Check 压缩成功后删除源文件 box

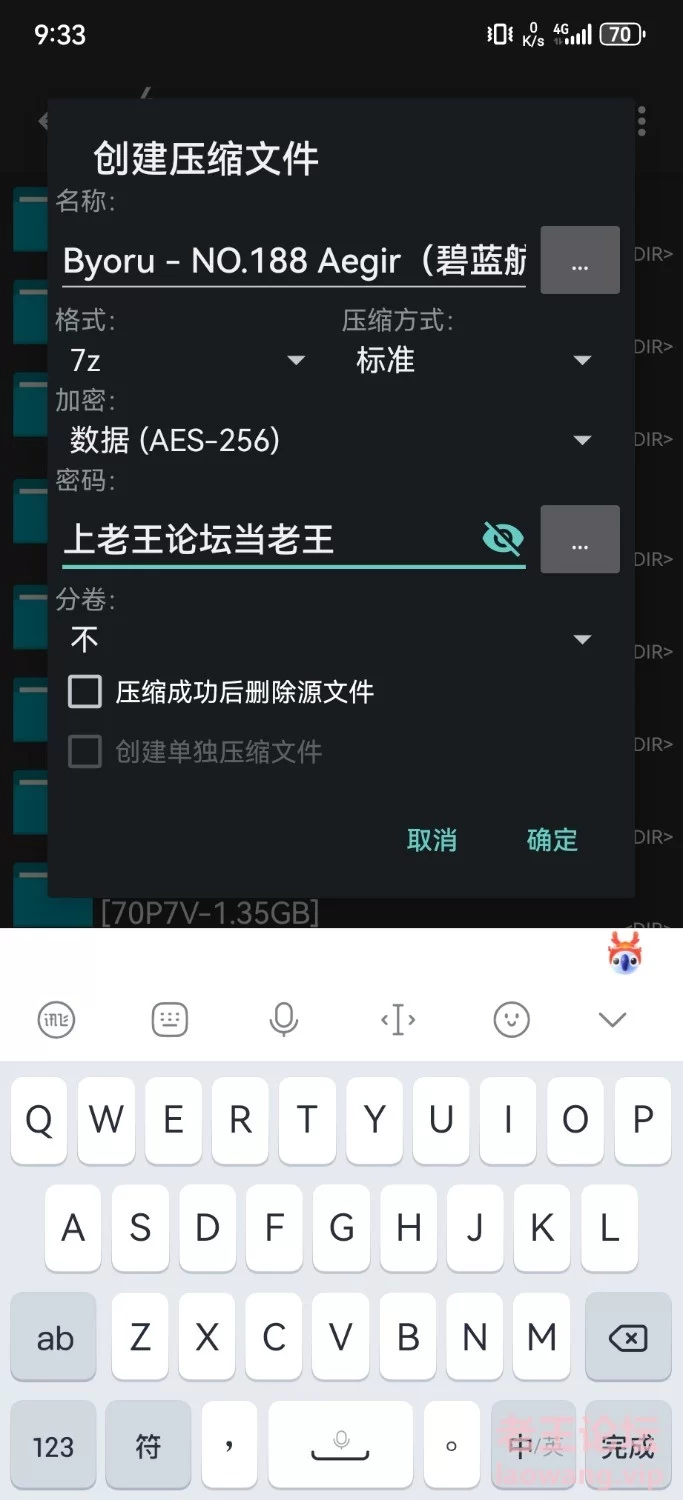coord(85,691)
